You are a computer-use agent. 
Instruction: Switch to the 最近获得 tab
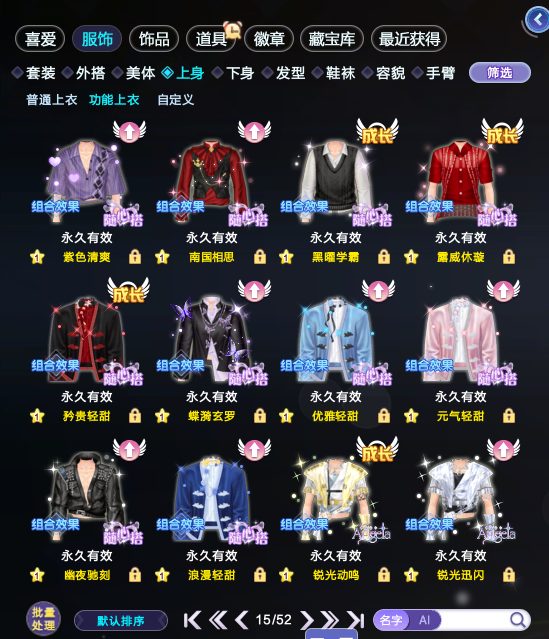(409, 39)
